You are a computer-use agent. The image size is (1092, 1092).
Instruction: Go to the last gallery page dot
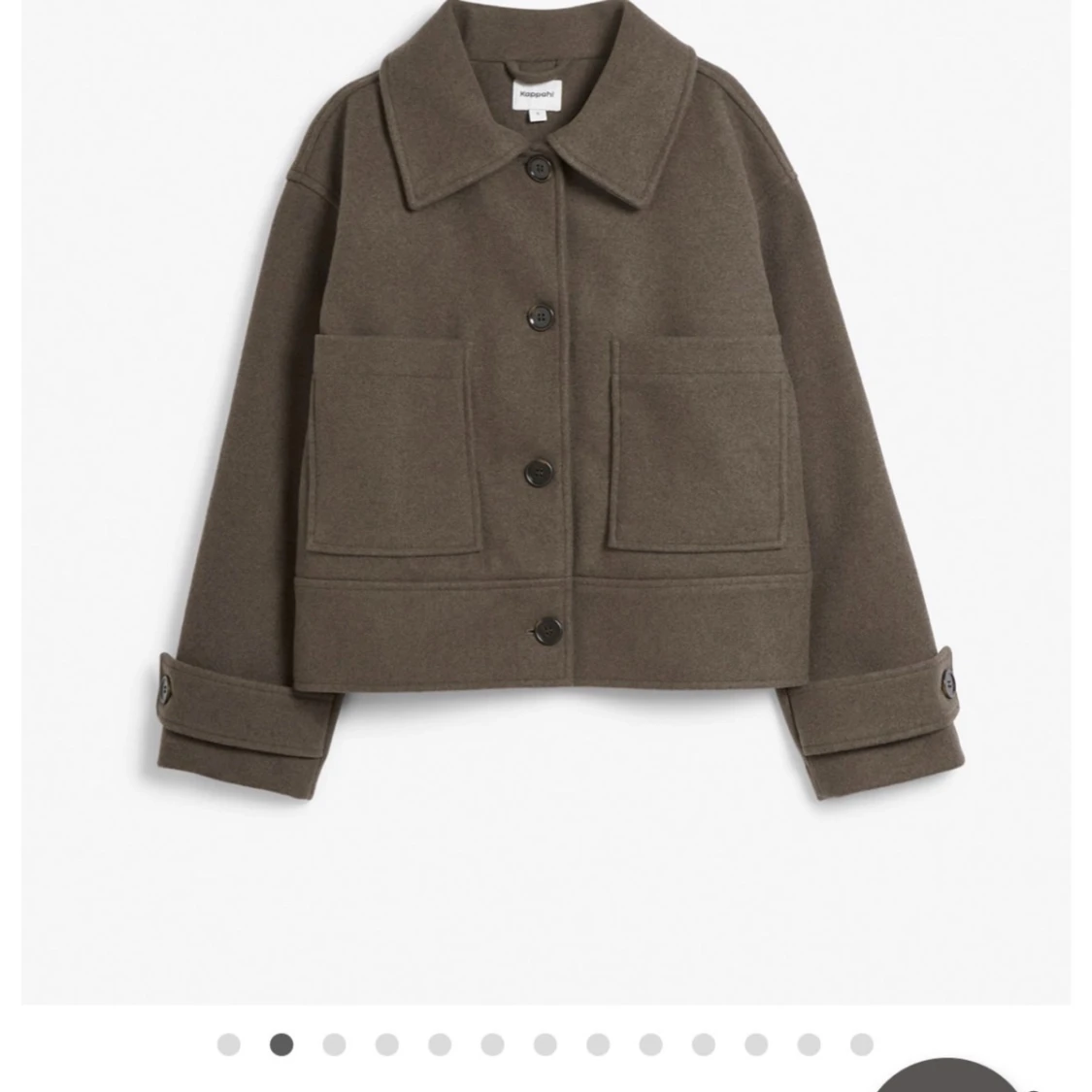click(861, 1044)
